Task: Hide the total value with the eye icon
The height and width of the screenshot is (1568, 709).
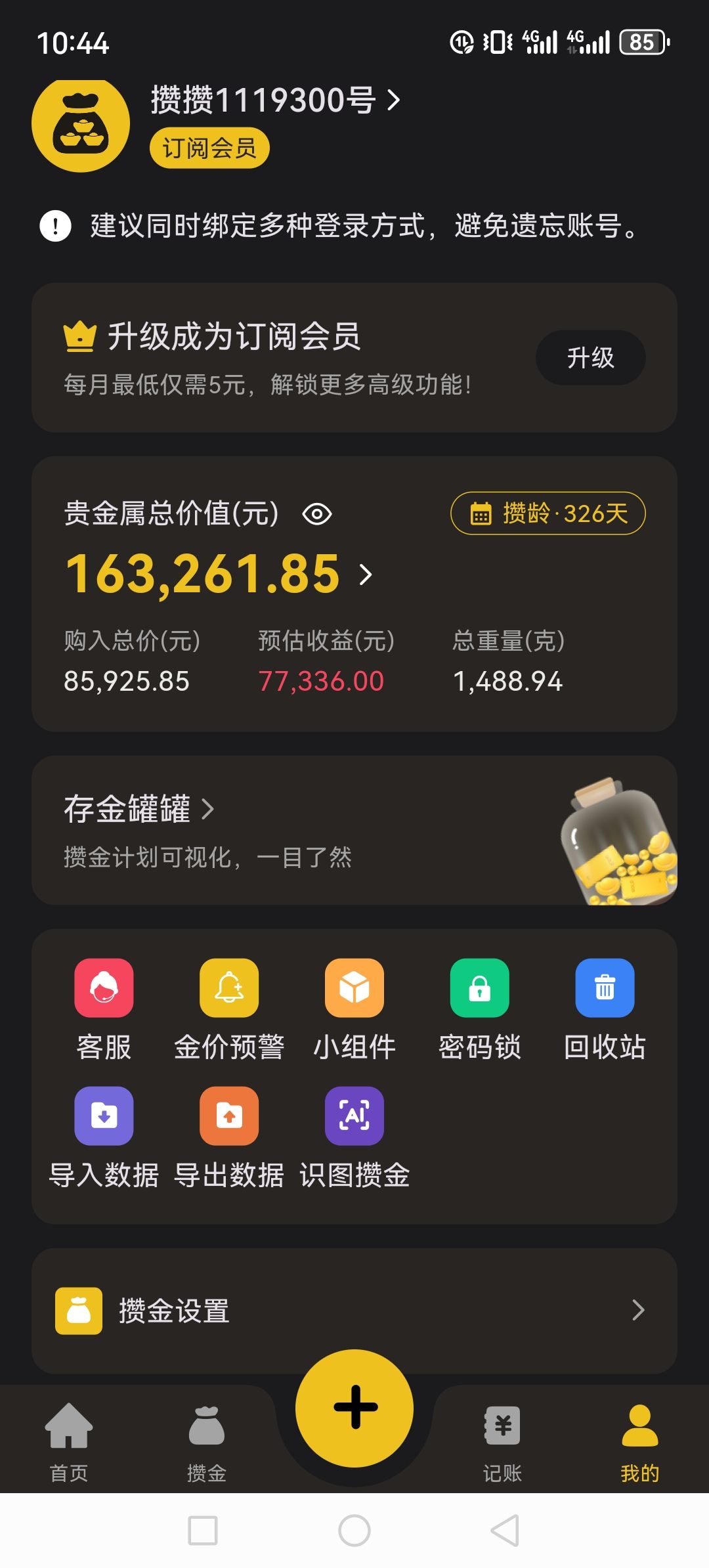Action: 317,514
